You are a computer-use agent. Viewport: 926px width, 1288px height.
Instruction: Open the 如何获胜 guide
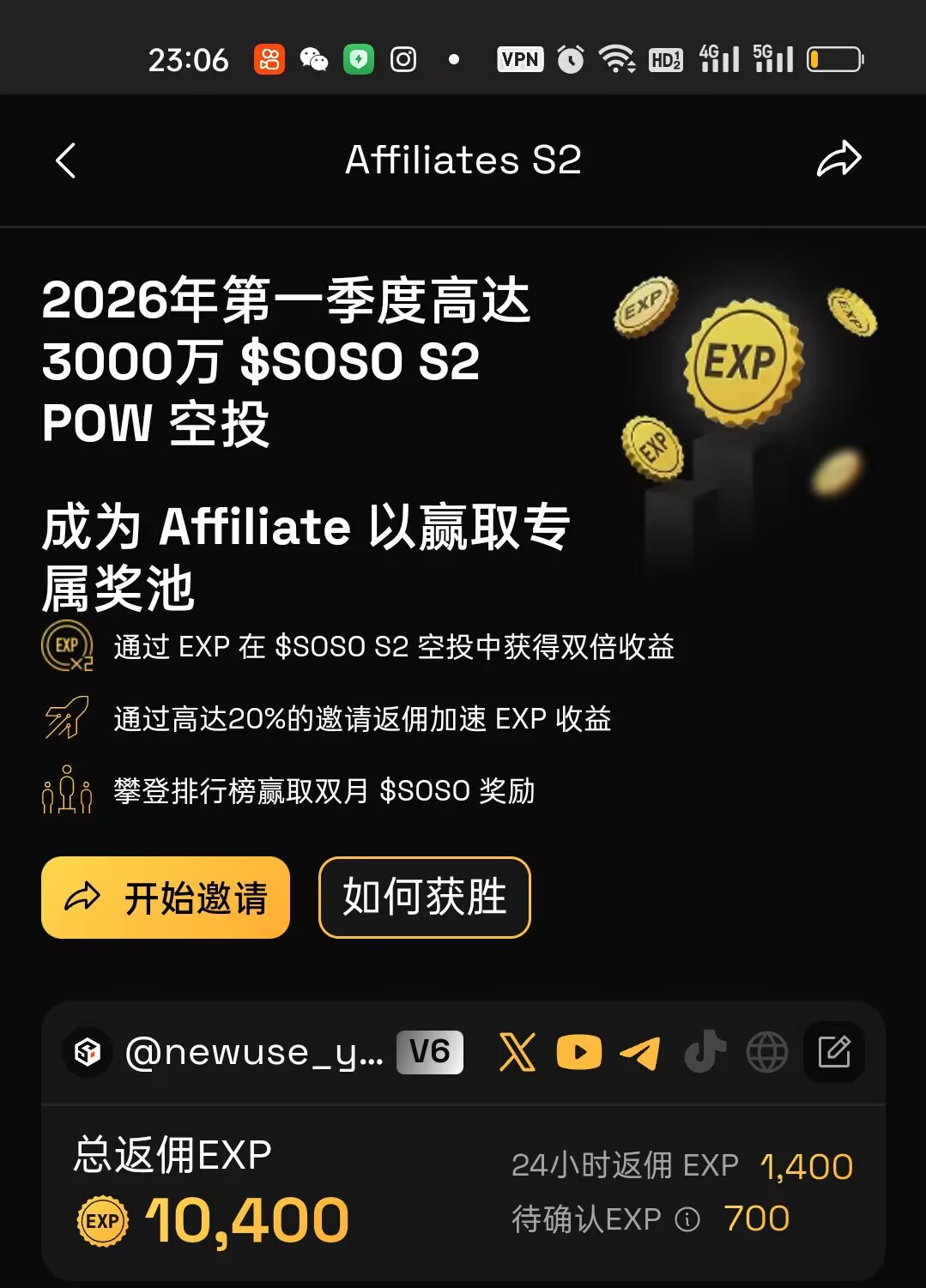[424, 898]
